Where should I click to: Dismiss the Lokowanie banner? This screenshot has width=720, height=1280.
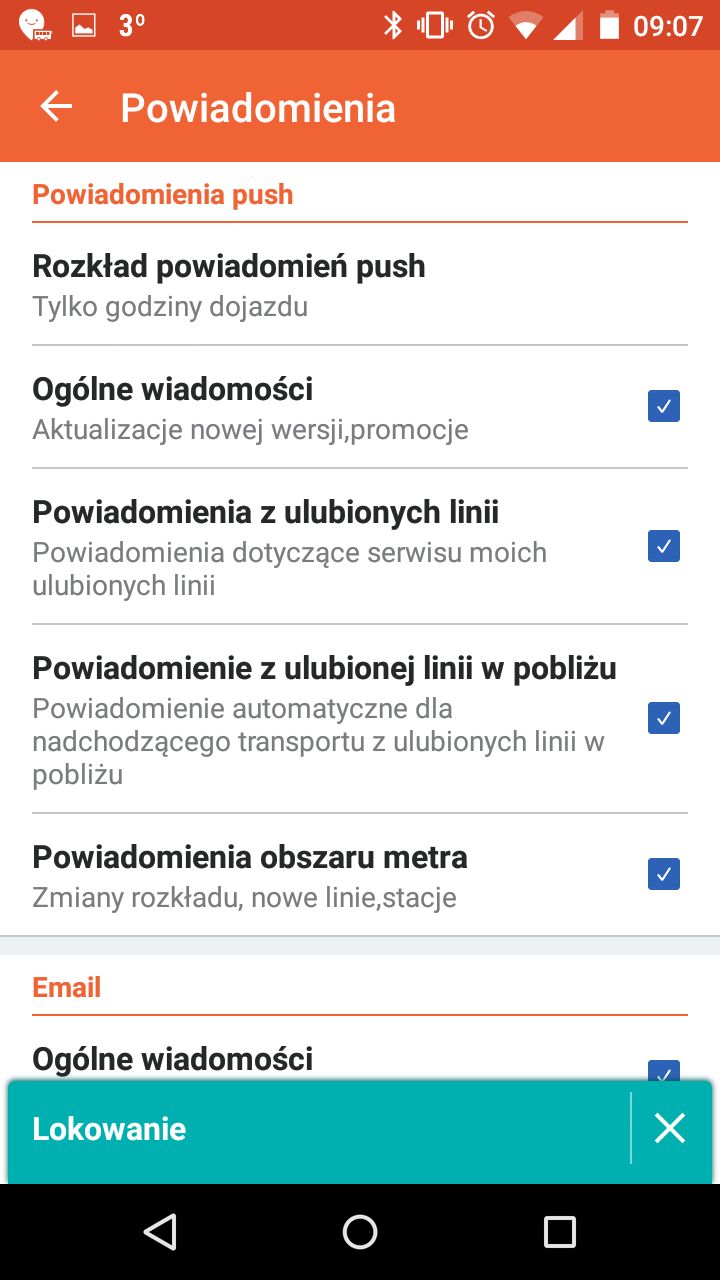(670, 1128)
